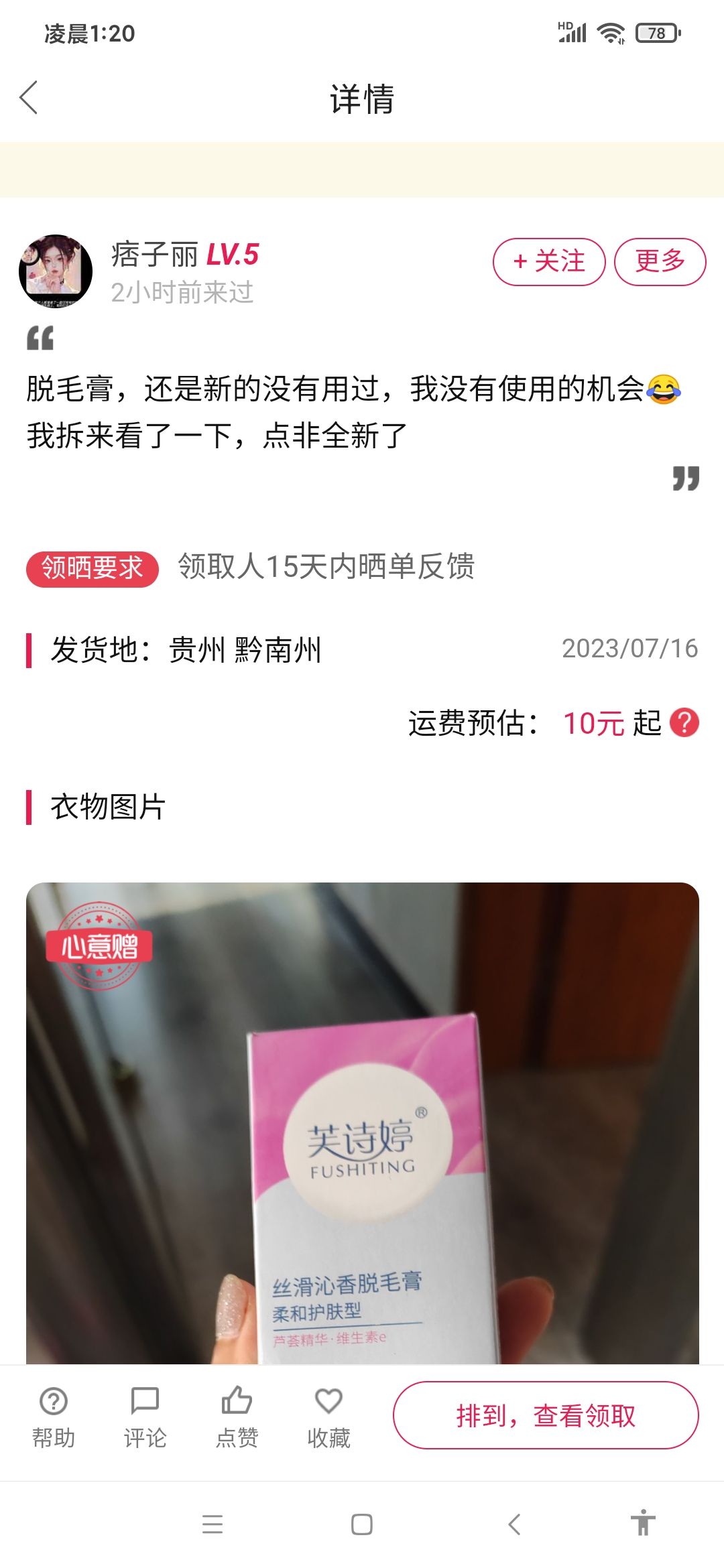Open the 芙诗婷 product photo
The height and width of the screenshot is (1568, 724).
[363, 1123]
